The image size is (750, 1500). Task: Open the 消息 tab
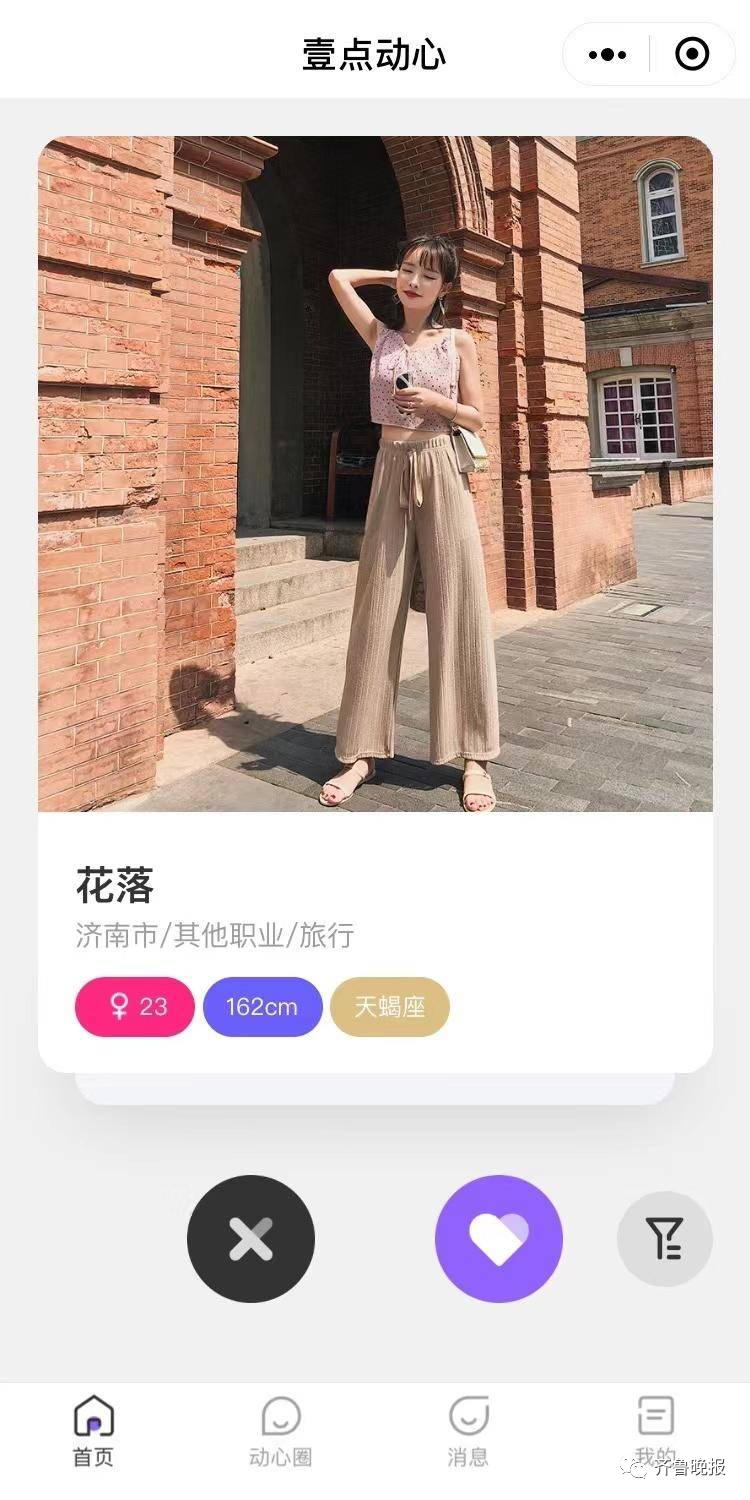(468, 1432)
